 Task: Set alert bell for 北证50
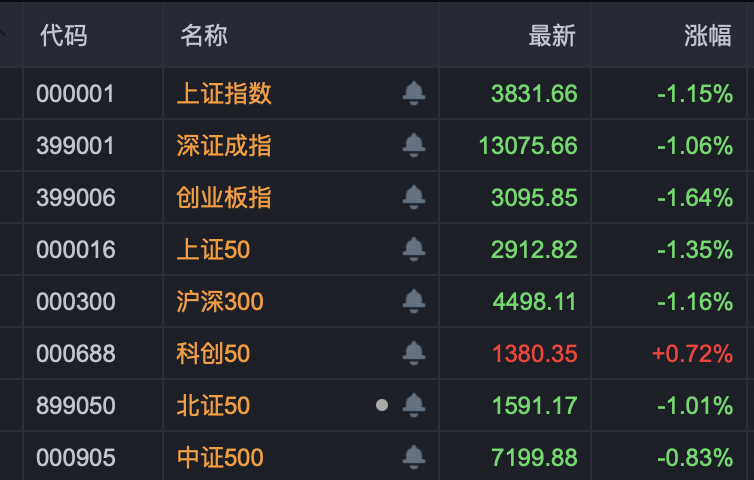coord(414,406)
